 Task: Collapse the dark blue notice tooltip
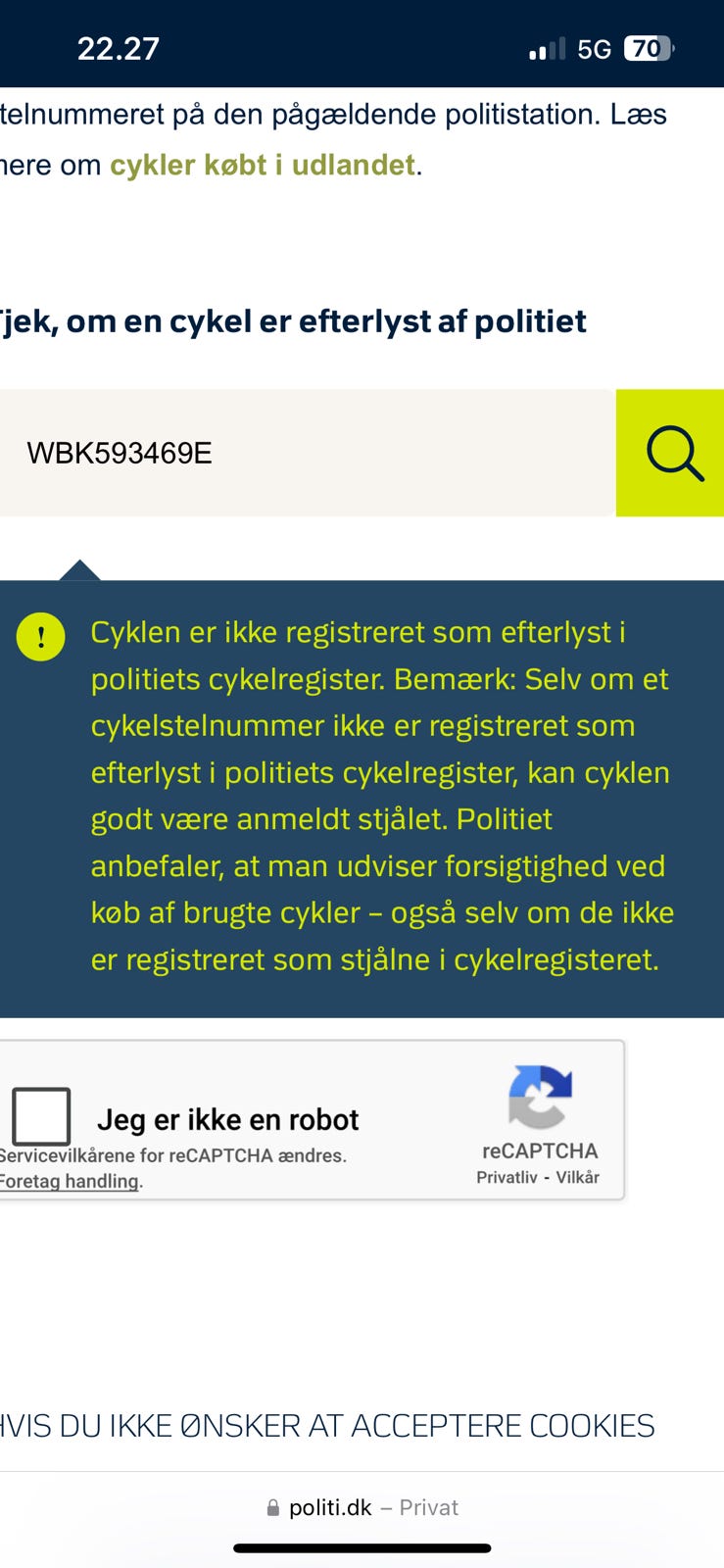click(x=362, y=794)
